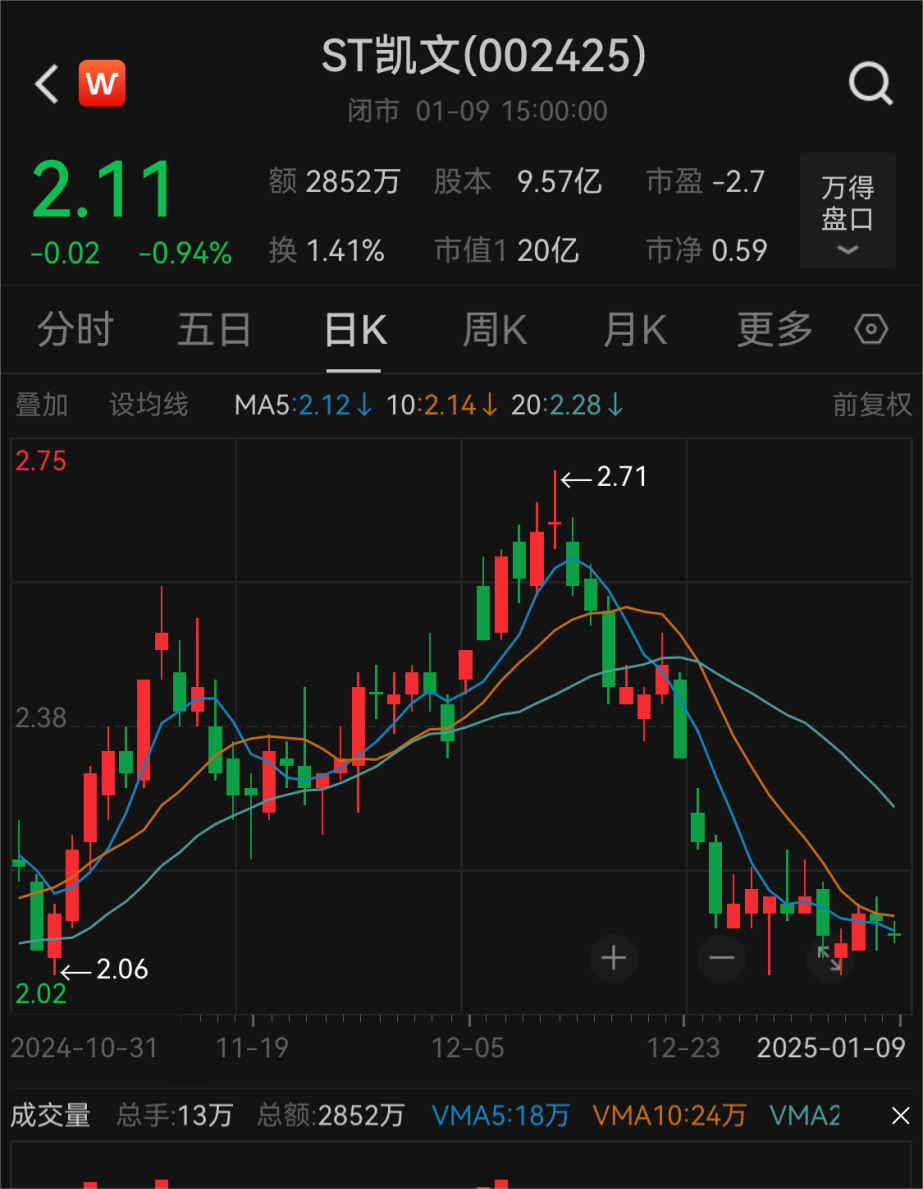Close the 成交量 indicator panel
Screen dimensions: 923x1189
click(900, 1115)
